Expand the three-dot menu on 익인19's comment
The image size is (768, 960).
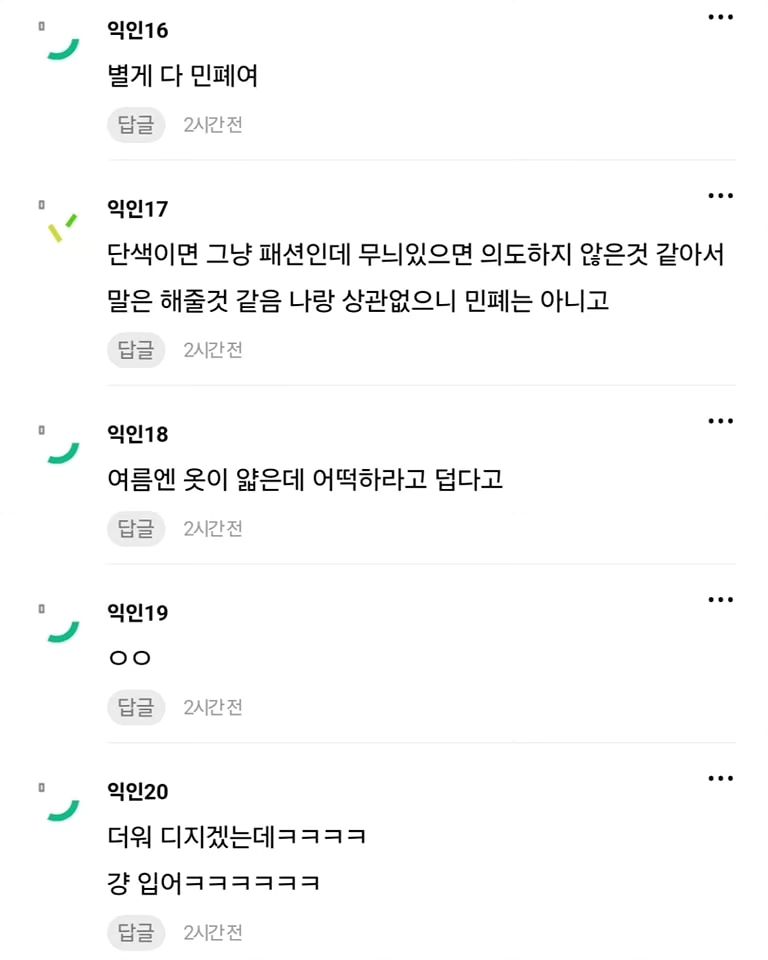coord(721,598)
